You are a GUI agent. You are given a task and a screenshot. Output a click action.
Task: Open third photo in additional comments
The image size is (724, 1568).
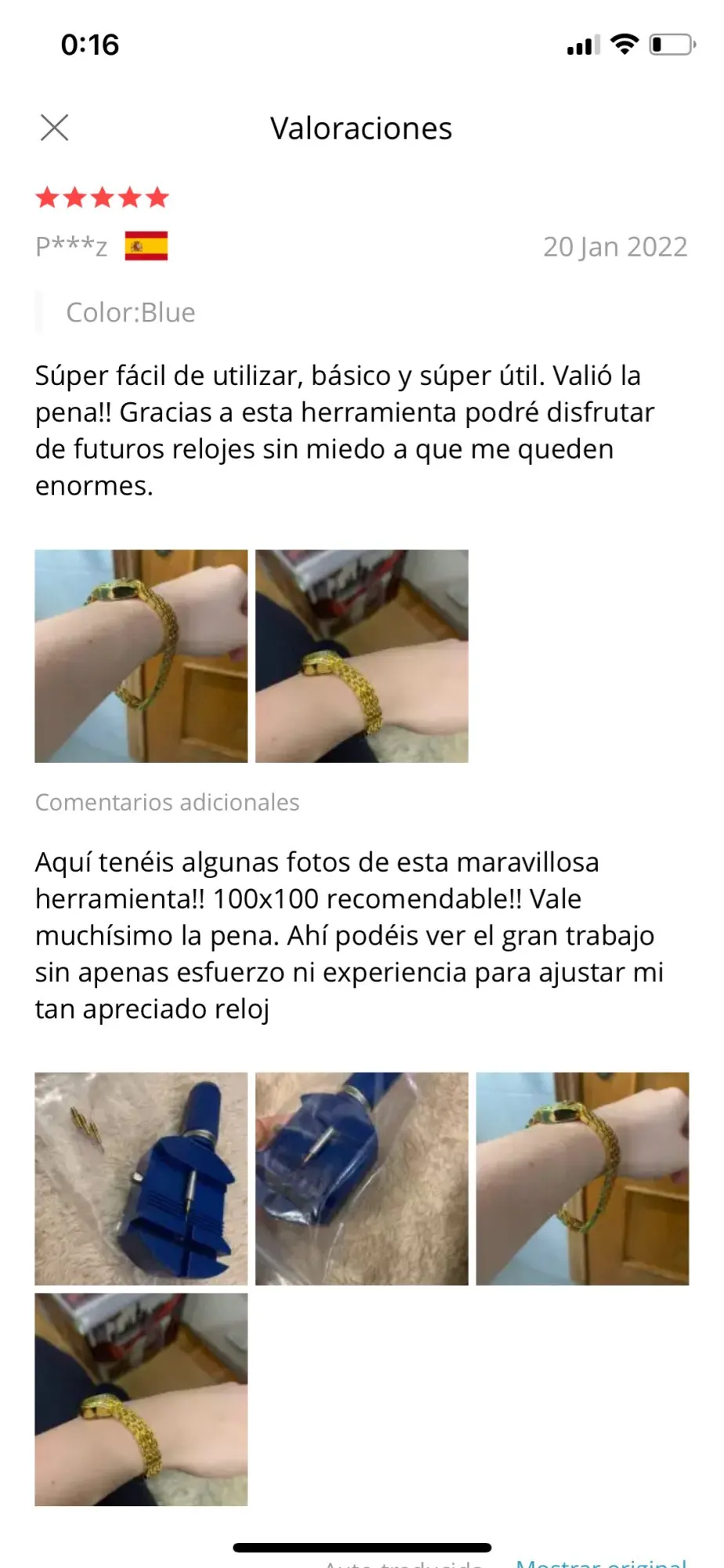coord(583,1179)
